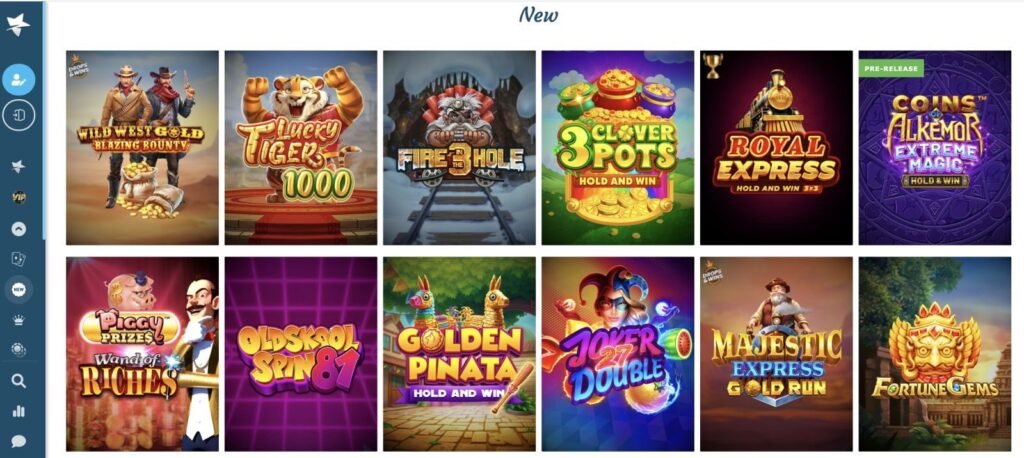The height and width of the screenshot is (458, 1024).
Task: Play Golden Pinata Hold and Win
Action: (459, 354)
